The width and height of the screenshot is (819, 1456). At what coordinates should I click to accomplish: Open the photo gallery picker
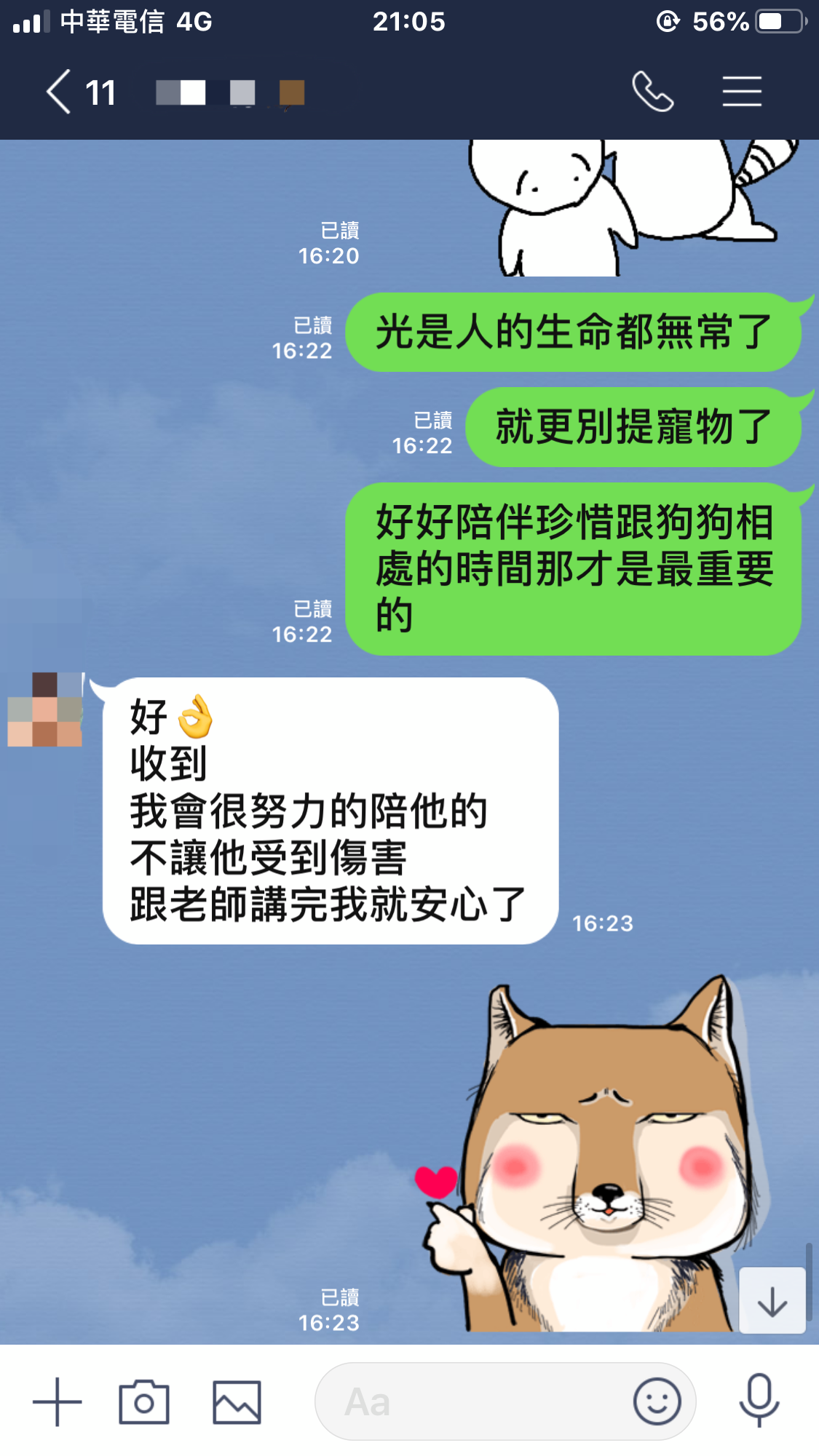coord(237,1401)
